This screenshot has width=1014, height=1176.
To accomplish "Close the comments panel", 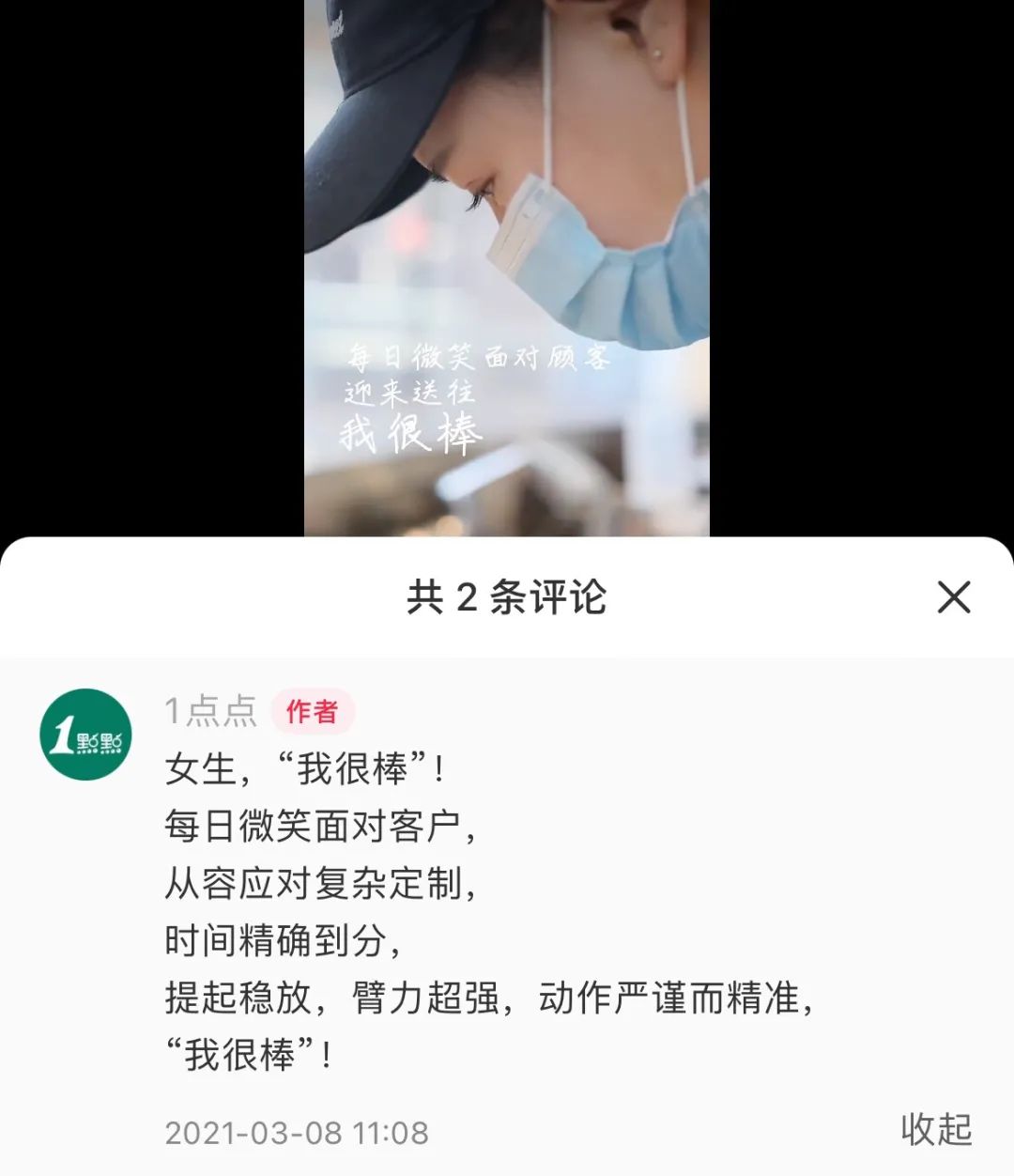I will tap(953, 597).
